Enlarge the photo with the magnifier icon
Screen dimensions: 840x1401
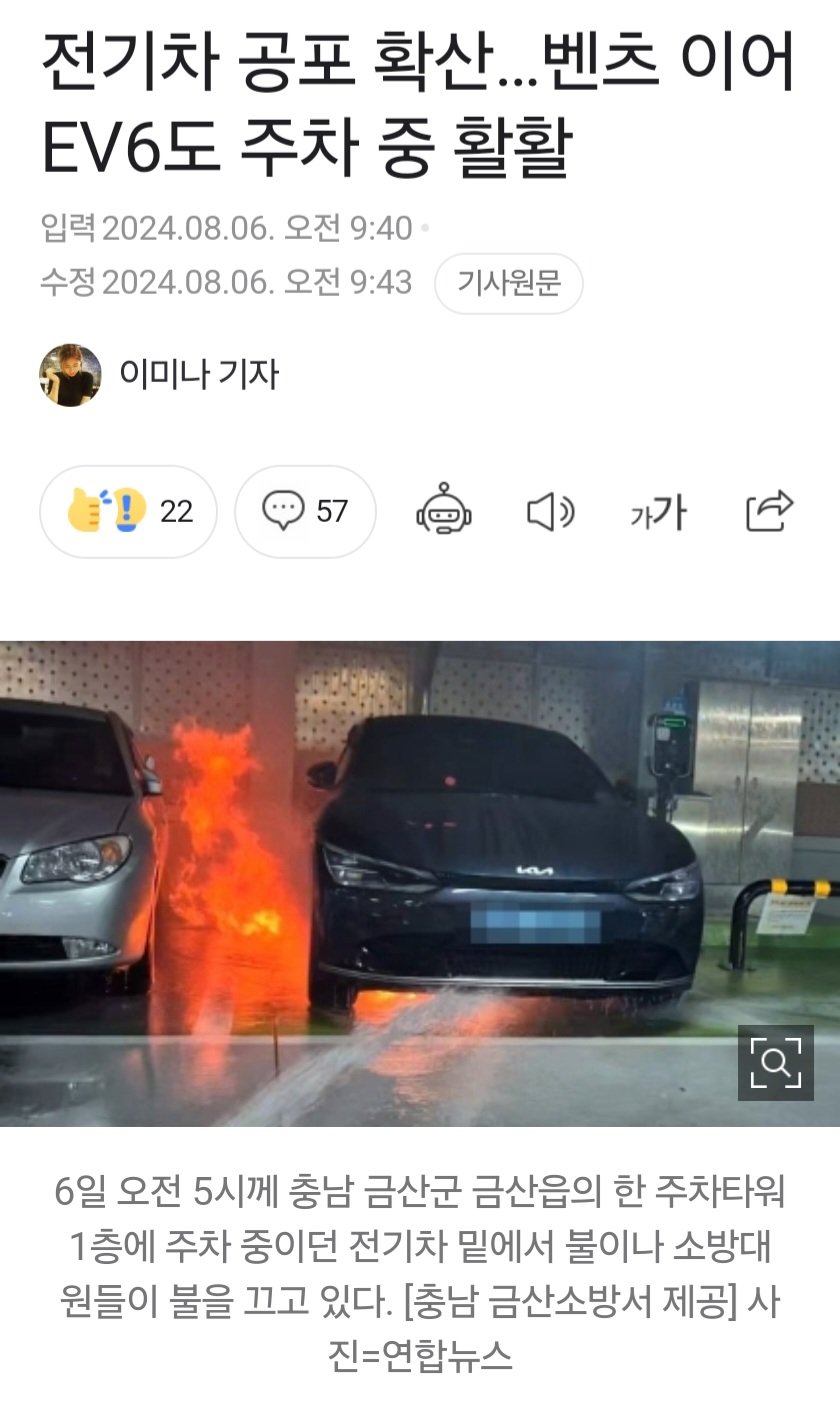click(x=775, y=1062)
